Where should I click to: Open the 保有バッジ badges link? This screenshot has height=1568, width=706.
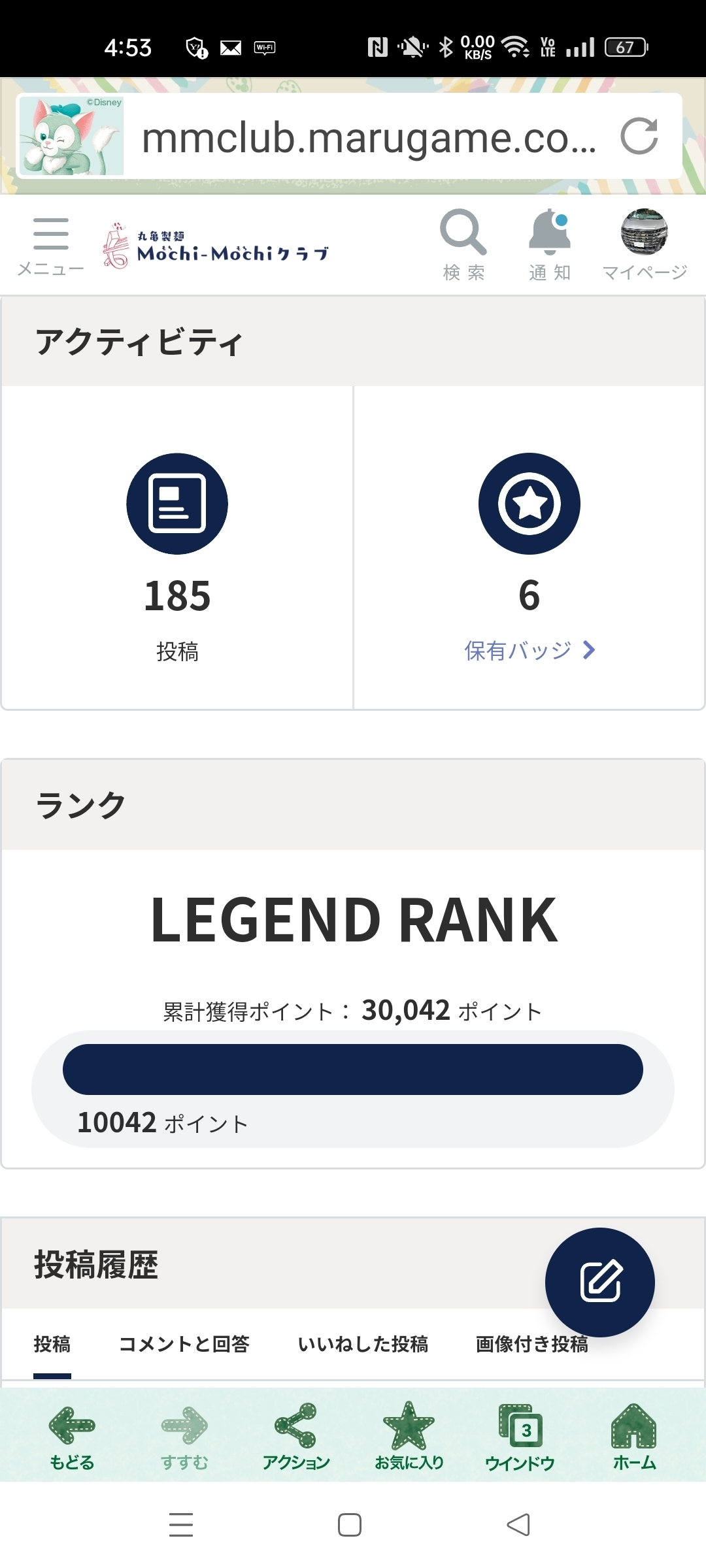pos(529,650)
